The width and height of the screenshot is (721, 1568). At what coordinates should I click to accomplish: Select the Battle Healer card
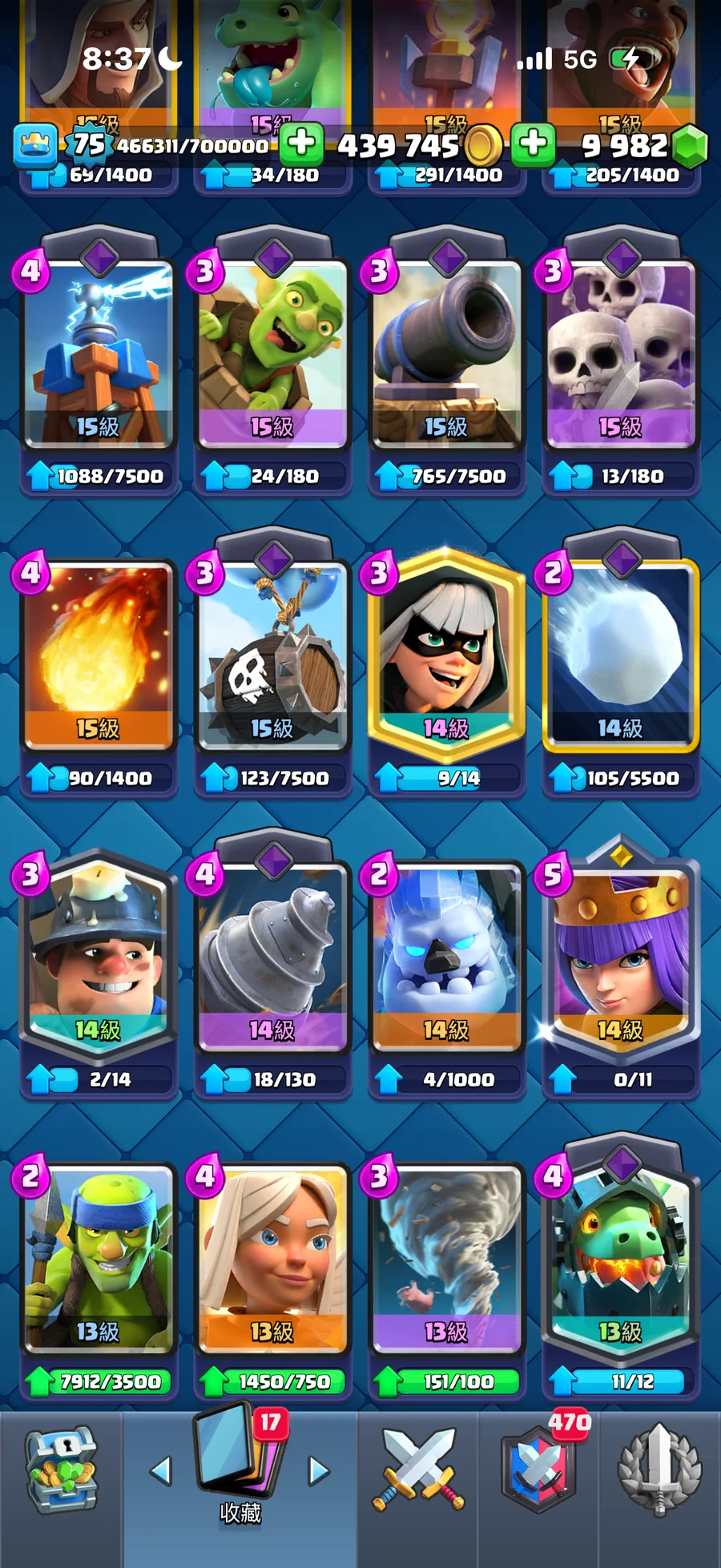[x=272, y=1258]
